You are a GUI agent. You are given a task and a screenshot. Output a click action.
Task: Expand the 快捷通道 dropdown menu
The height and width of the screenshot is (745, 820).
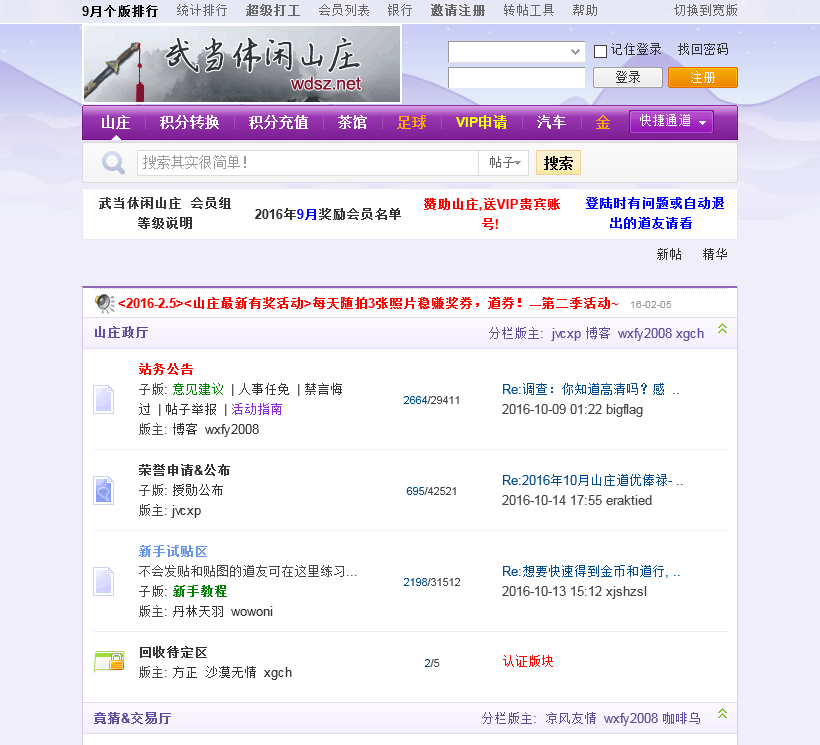coord(671,121)
